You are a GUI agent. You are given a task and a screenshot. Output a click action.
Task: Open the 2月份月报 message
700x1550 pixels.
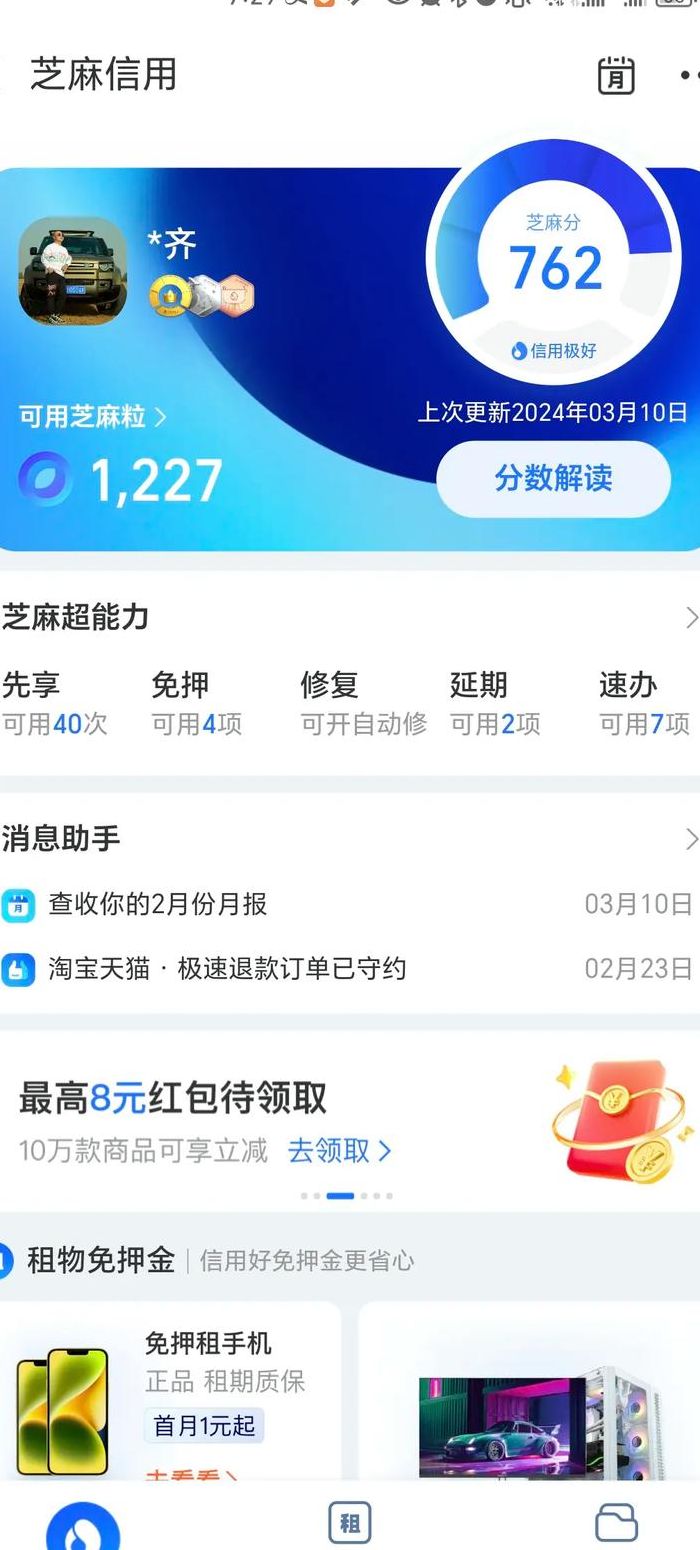350,905
